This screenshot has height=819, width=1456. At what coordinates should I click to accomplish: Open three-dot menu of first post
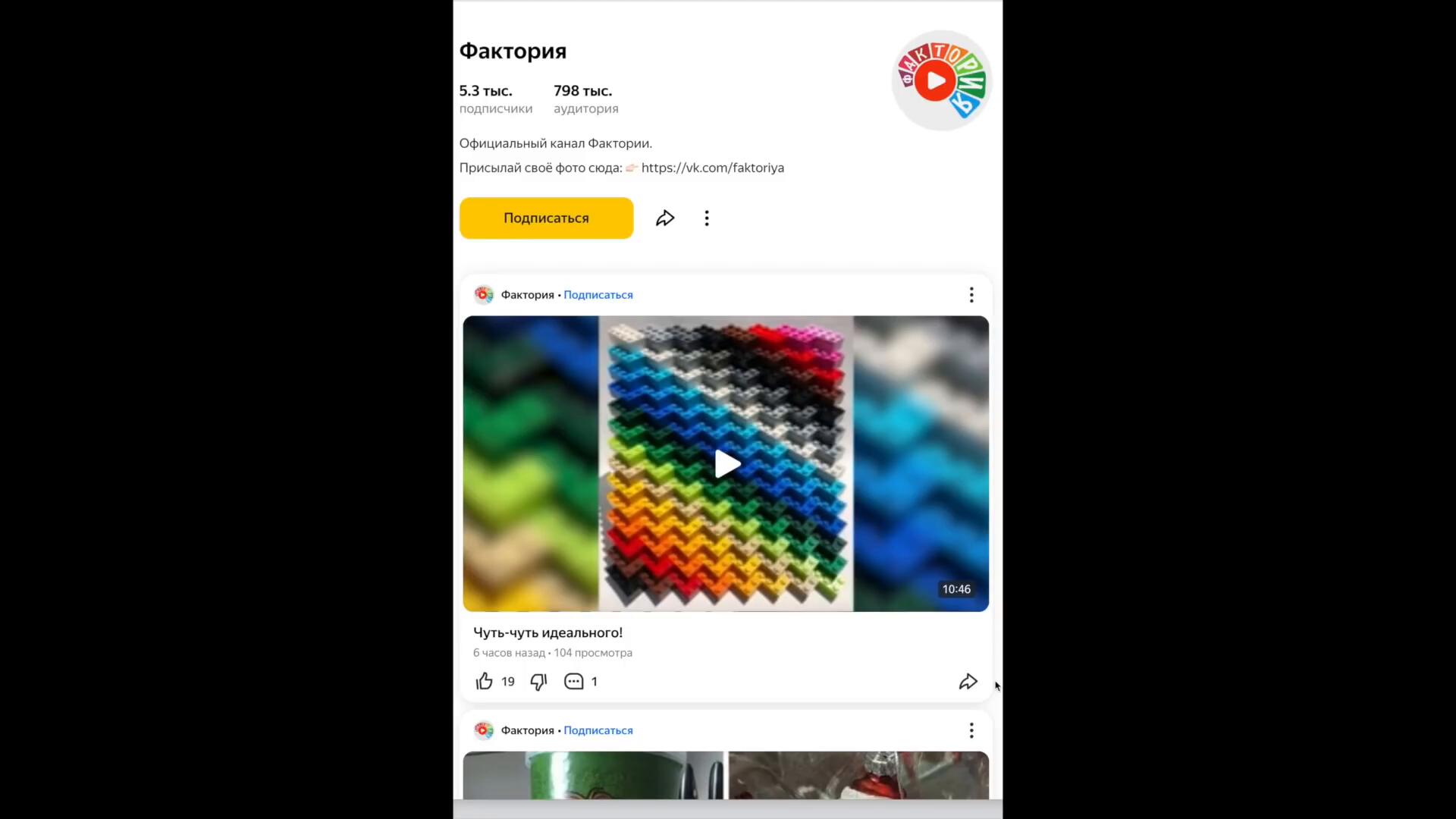tap(971, 295)
